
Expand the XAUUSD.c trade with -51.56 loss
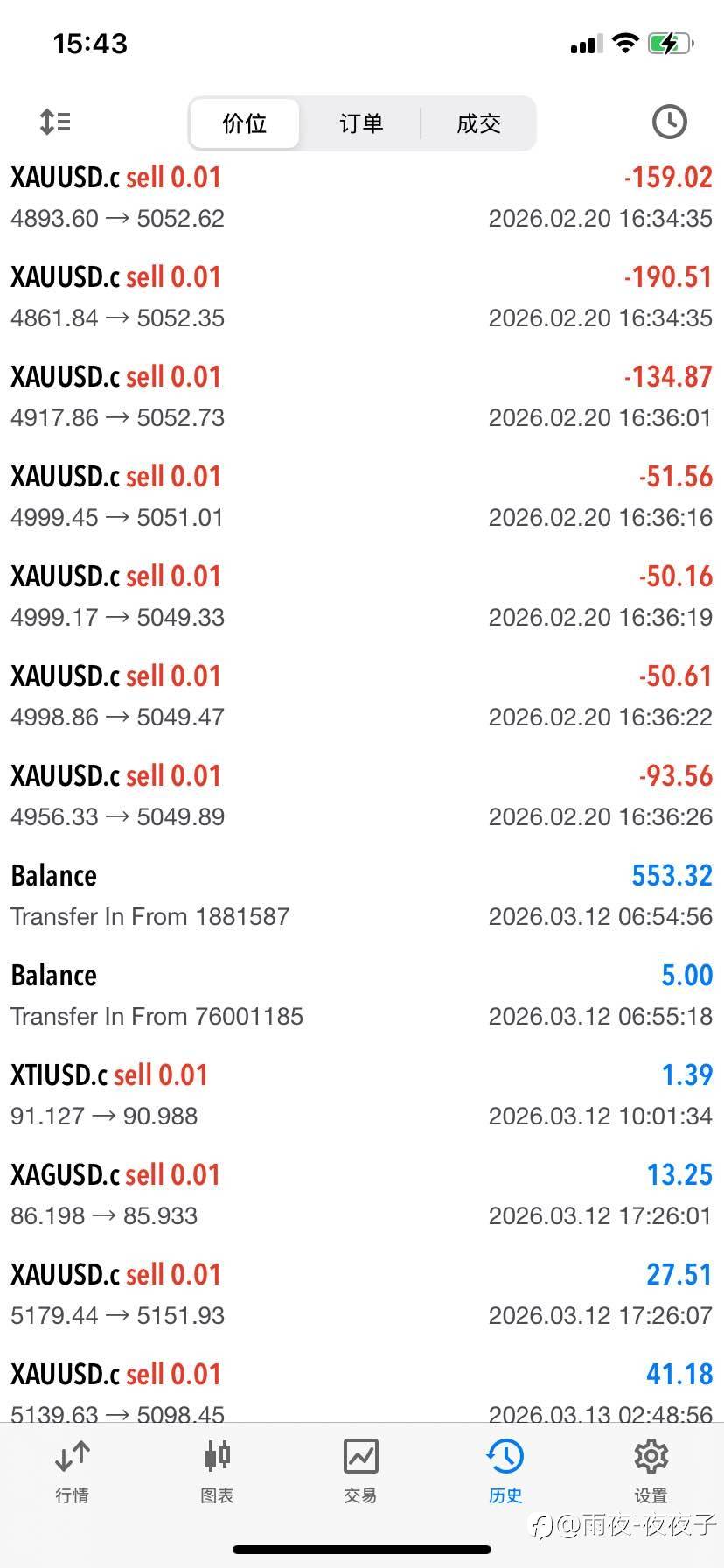[x=361, y=496]
